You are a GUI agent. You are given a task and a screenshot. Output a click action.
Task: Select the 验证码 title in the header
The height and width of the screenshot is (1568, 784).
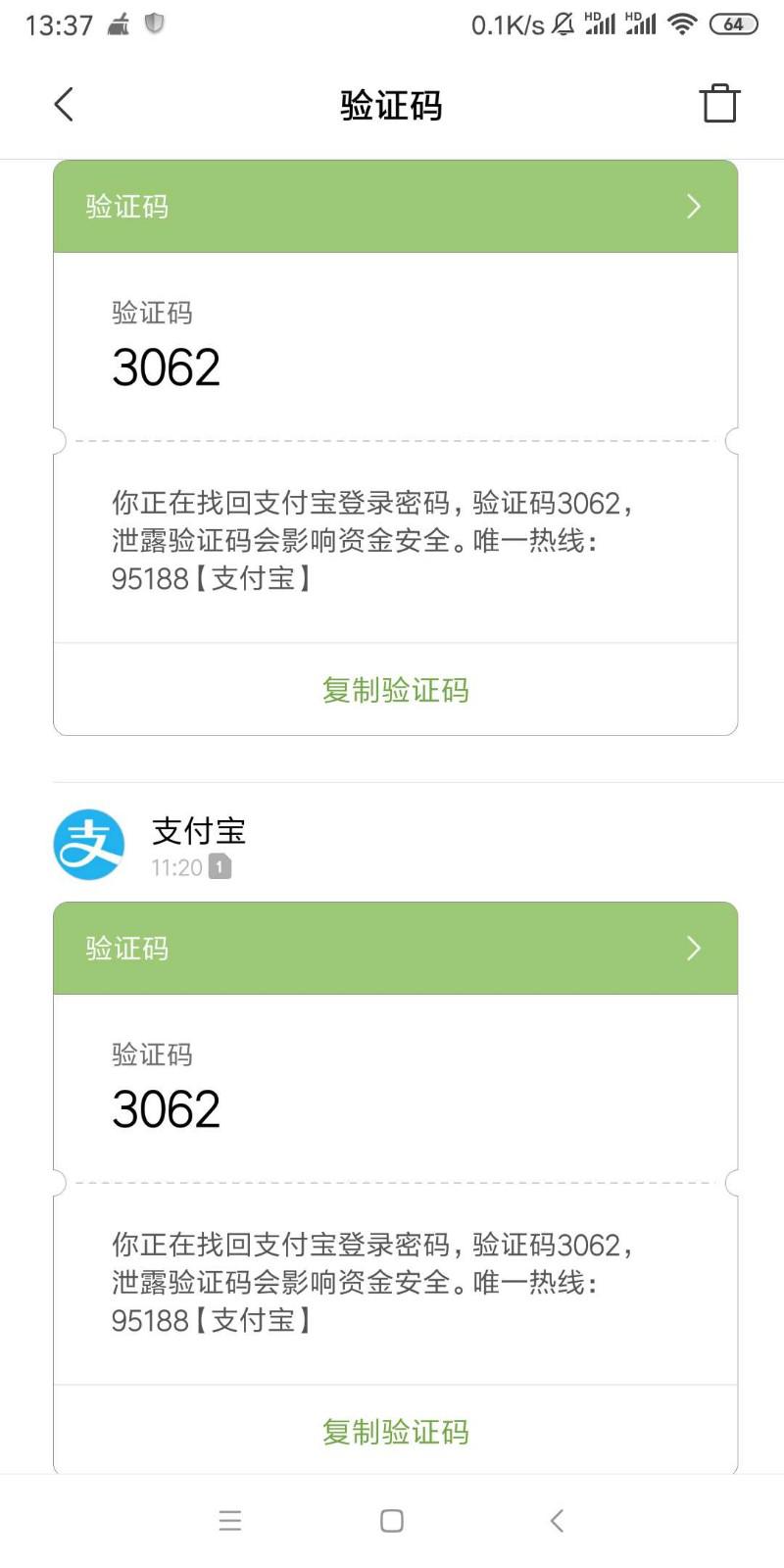(x=391, y=103)
